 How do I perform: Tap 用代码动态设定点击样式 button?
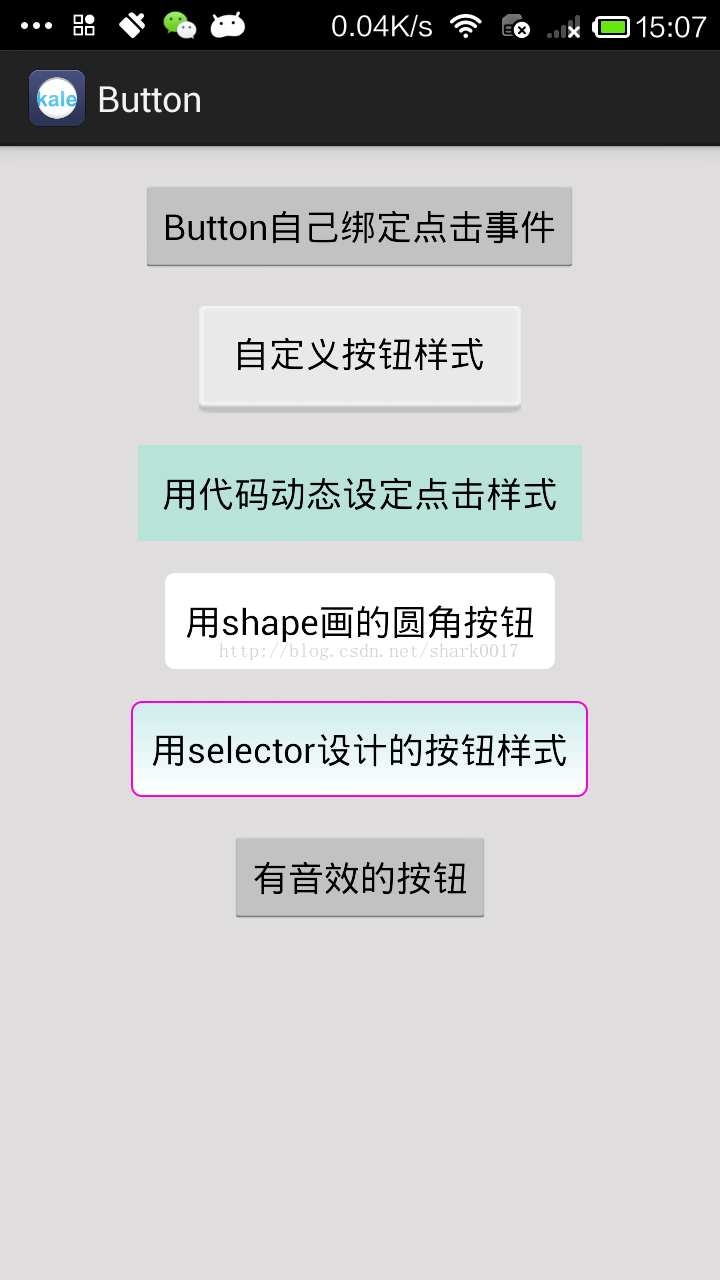(x=360, y=493)
